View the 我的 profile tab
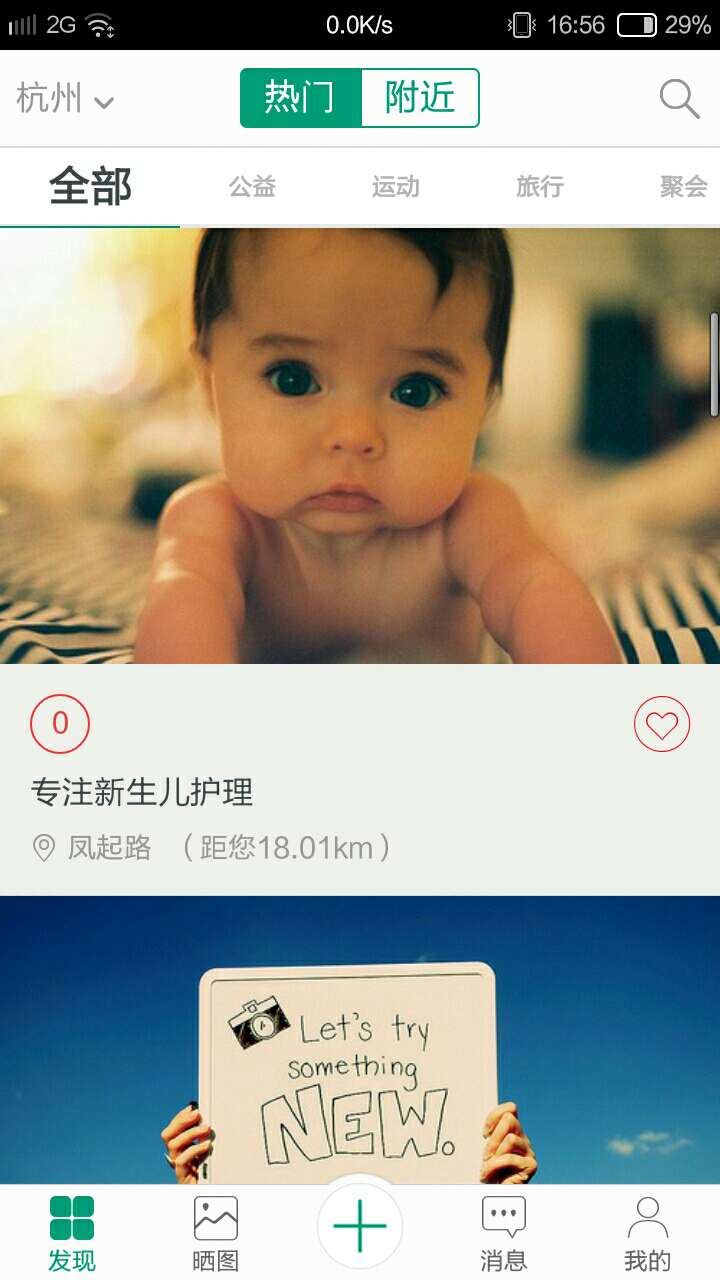The image size is (720, 1280). tap(648, 1233)
